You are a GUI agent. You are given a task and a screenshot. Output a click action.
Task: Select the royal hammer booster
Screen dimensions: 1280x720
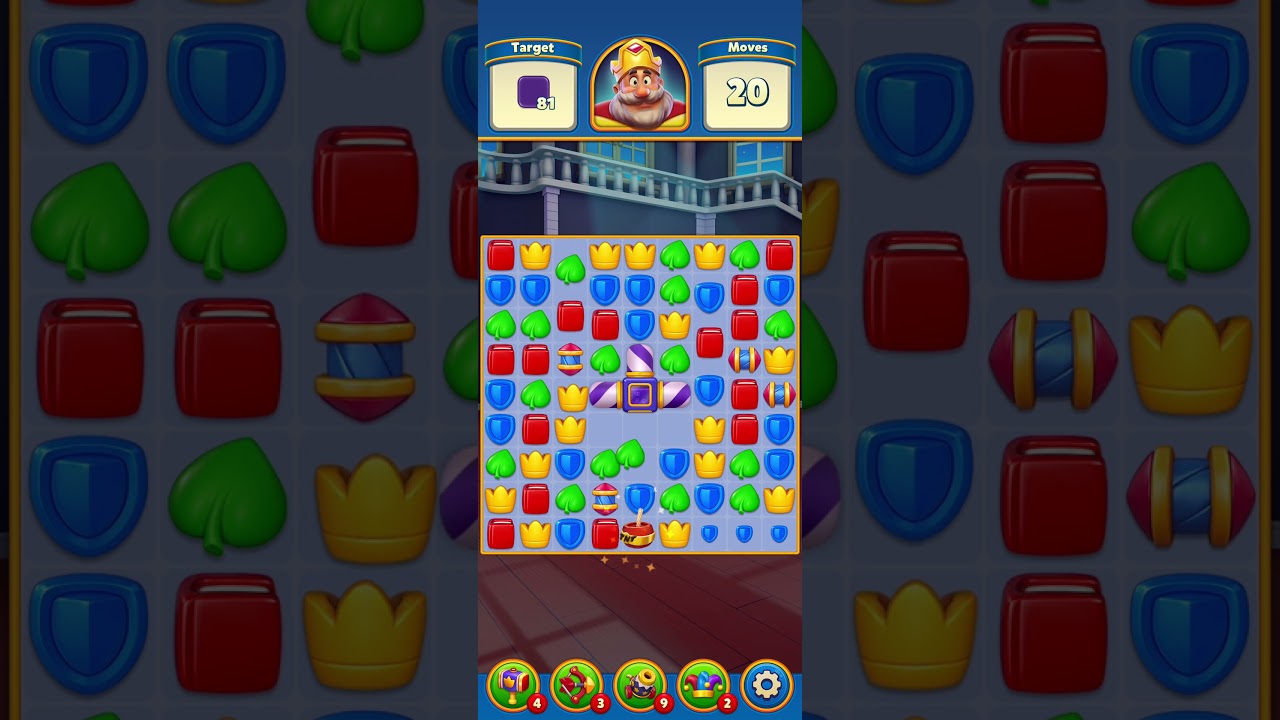[513, 685]
